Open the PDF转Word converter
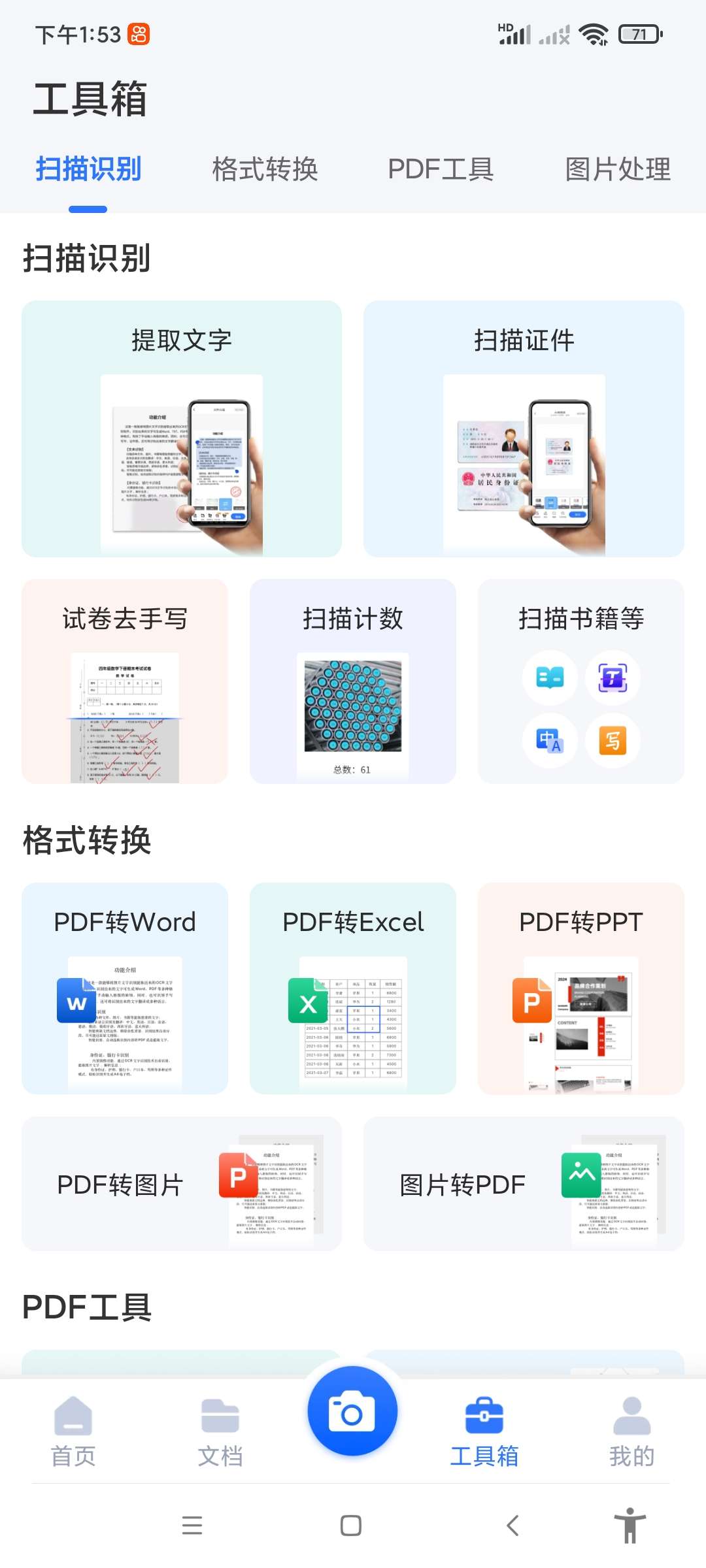Image resolution: width=706 pixels, height=1568 pixels. (125, 988)
